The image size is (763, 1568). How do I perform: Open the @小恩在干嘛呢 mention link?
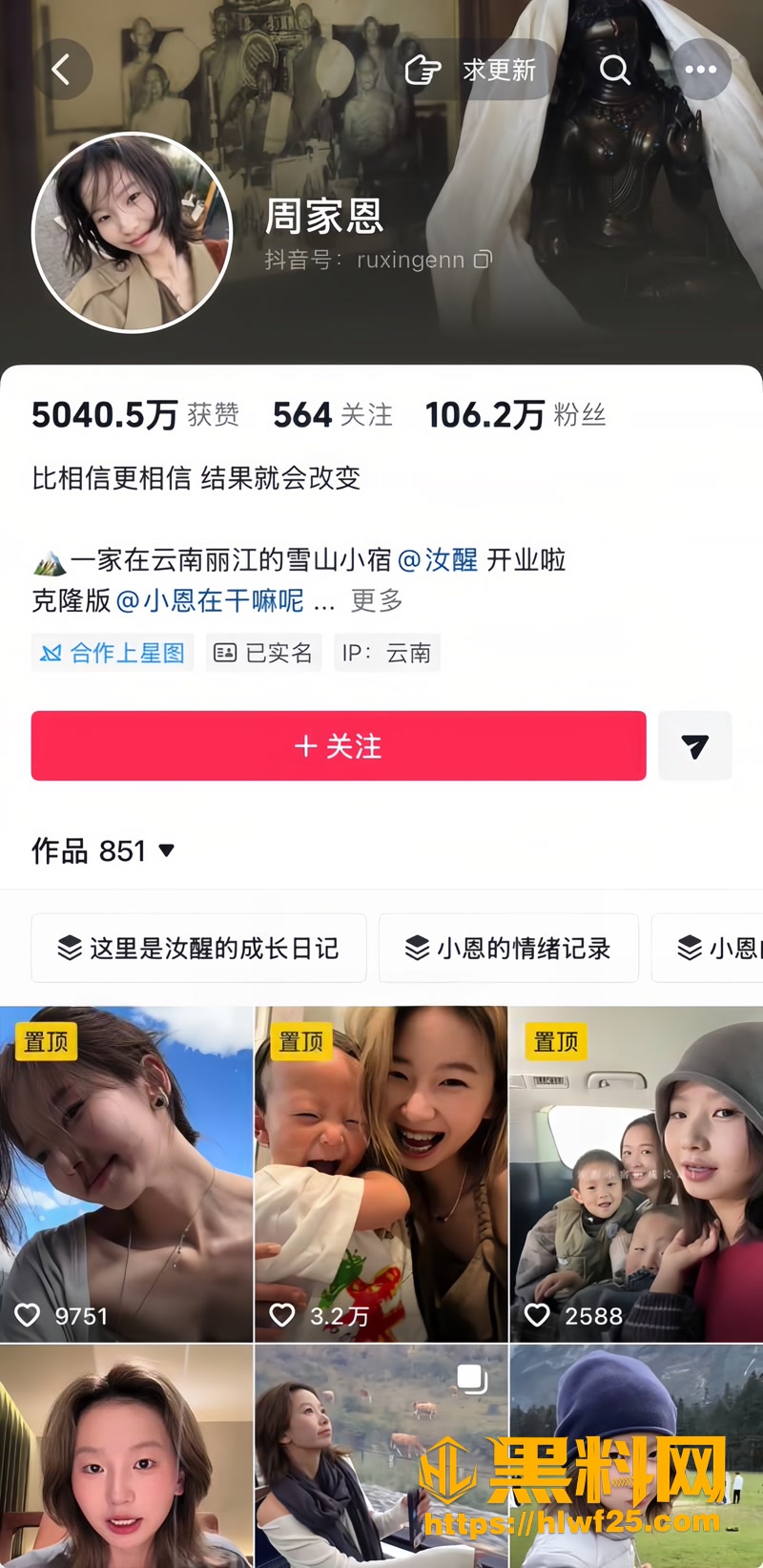pos(210,600)
